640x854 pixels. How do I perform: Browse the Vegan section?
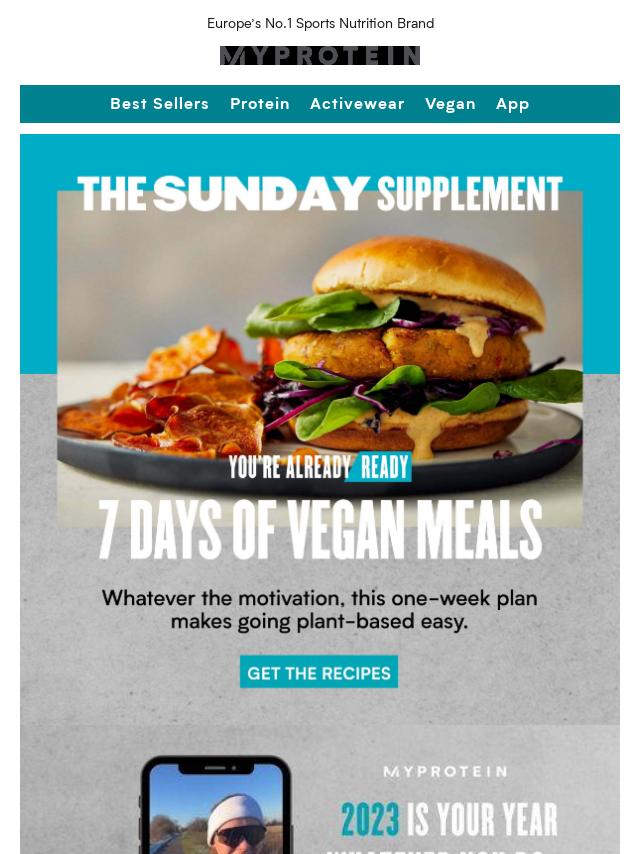[x=450, y=104]
